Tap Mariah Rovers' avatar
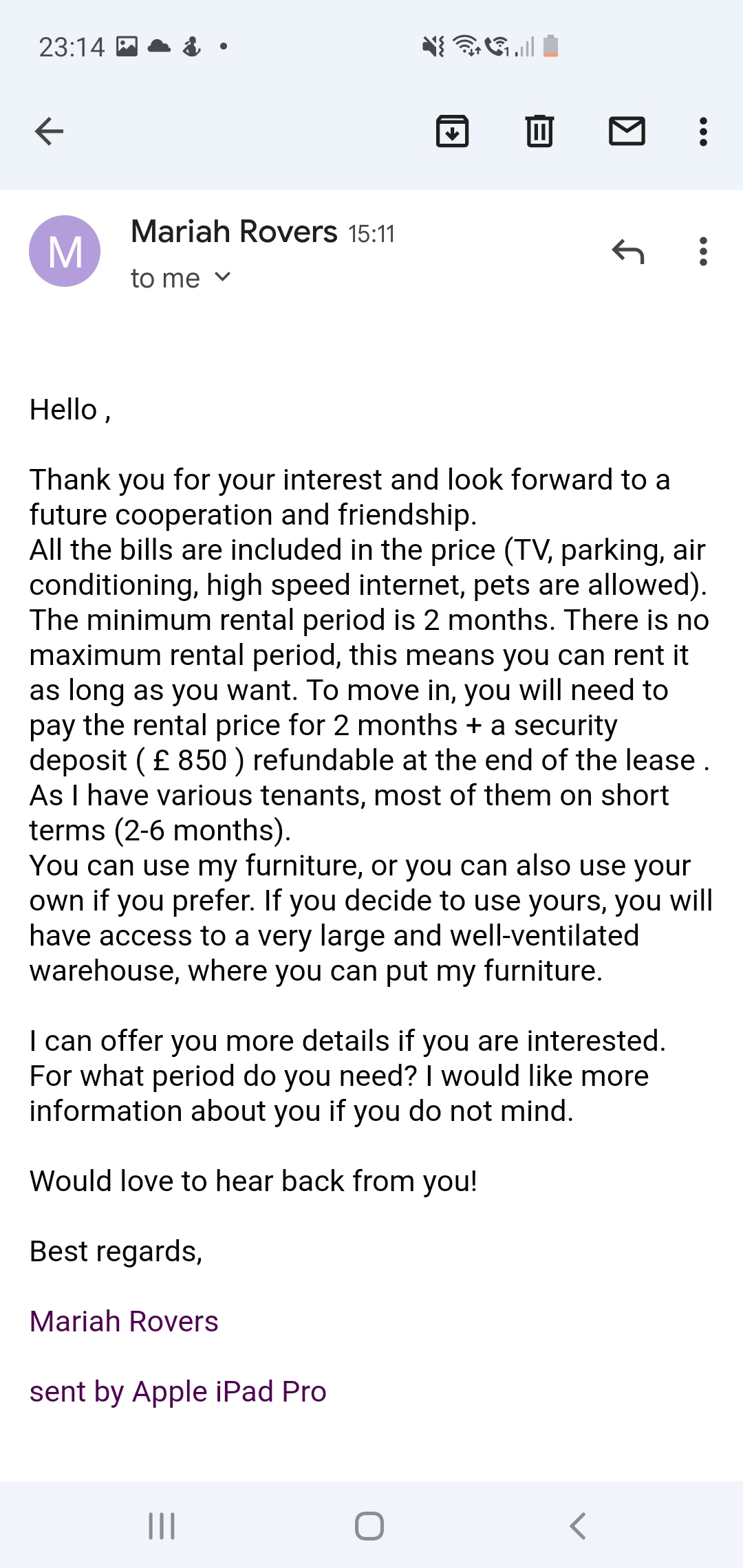Viewport: 743px width, 1568px height. (x=65, y=251)
